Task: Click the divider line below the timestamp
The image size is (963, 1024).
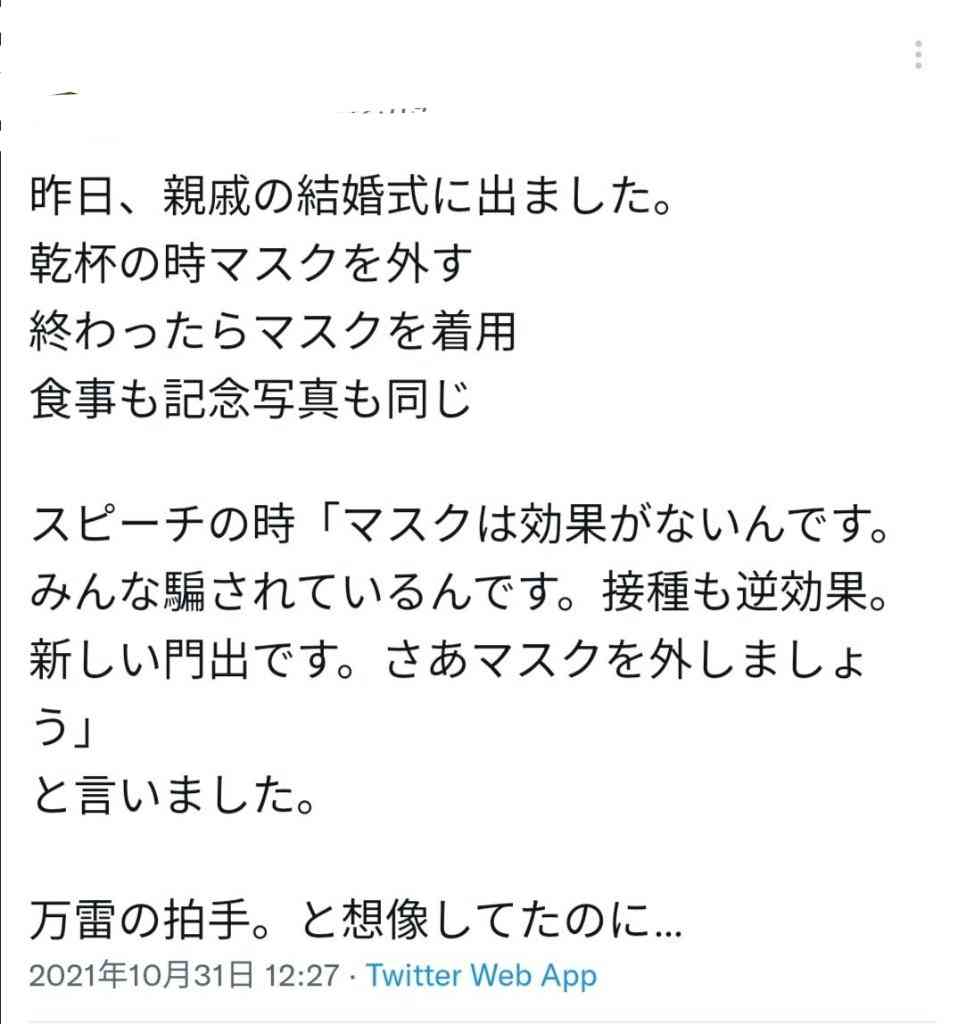Action: 480,1010
